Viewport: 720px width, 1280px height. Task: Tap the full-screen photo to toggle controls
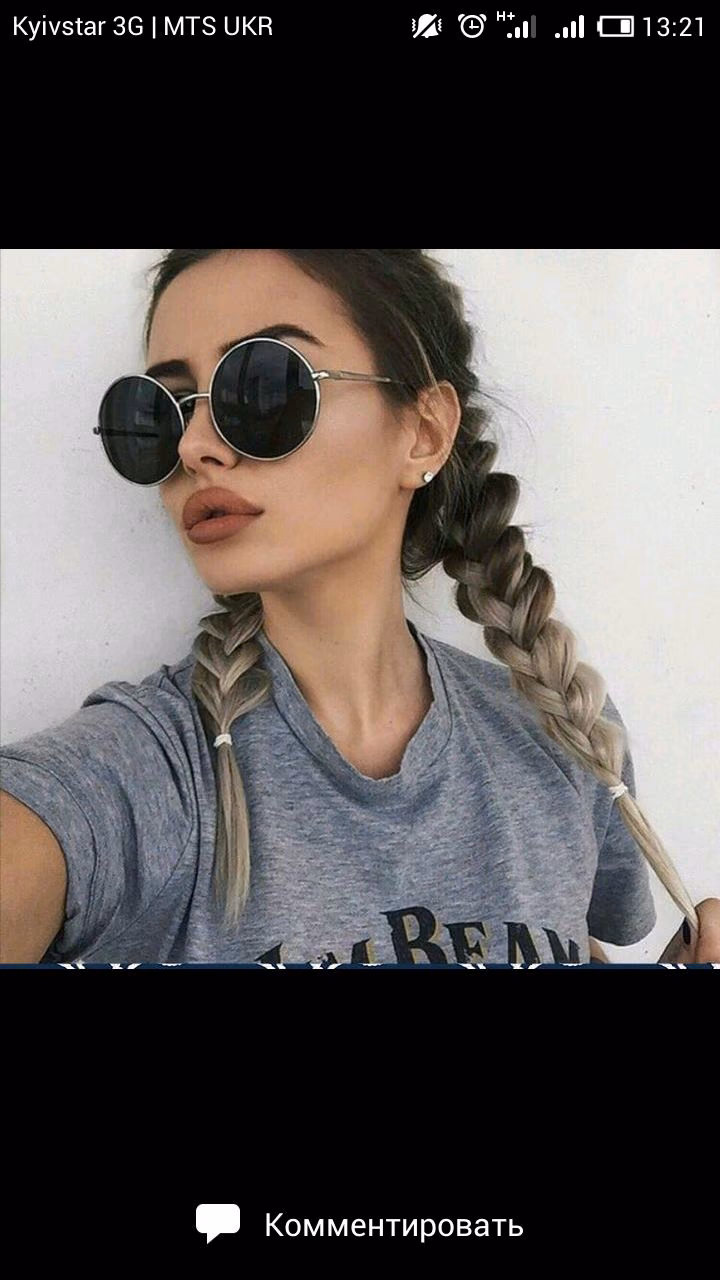[360, 609]
